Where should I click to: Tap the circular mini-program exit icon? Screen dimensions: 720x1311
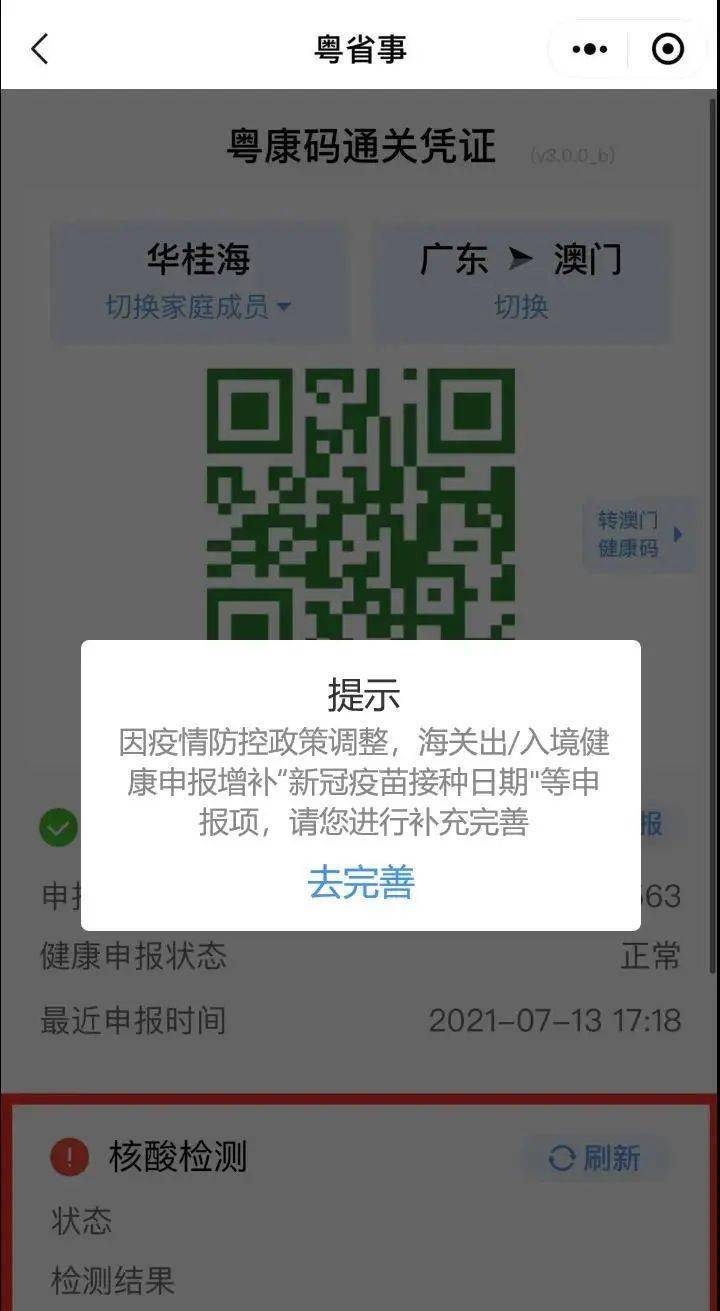[668, 48]
